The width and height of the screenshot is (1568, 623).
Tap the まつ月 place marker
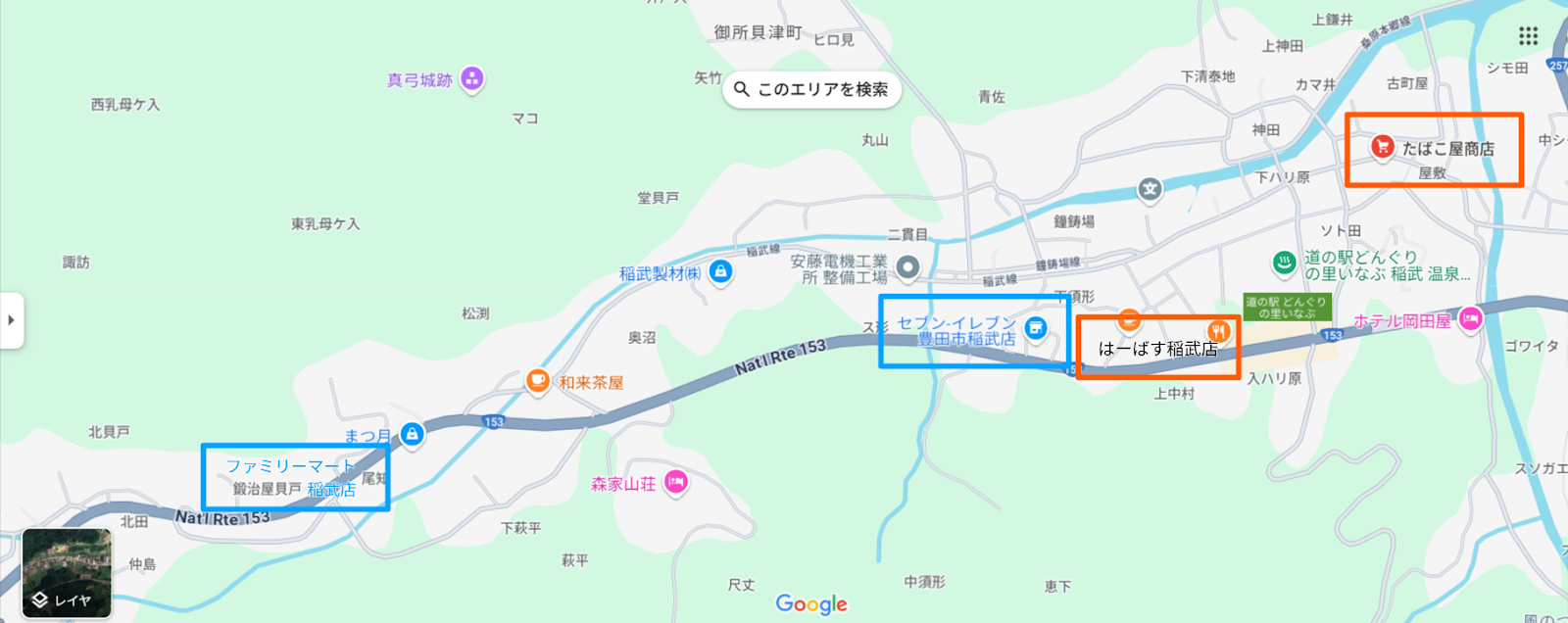413,433
